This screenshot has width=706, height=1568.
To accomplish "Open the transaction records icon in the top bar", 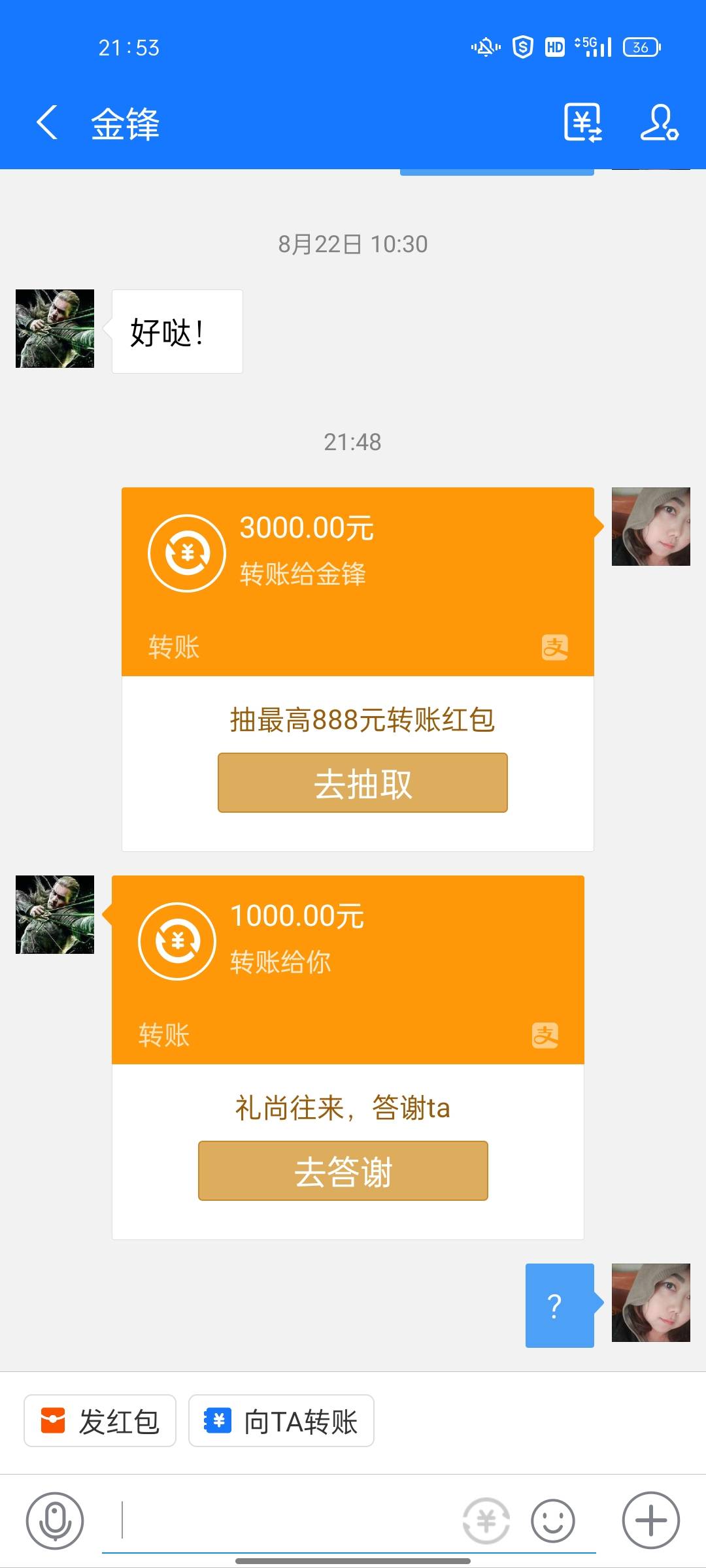I will tap(584, 123).
